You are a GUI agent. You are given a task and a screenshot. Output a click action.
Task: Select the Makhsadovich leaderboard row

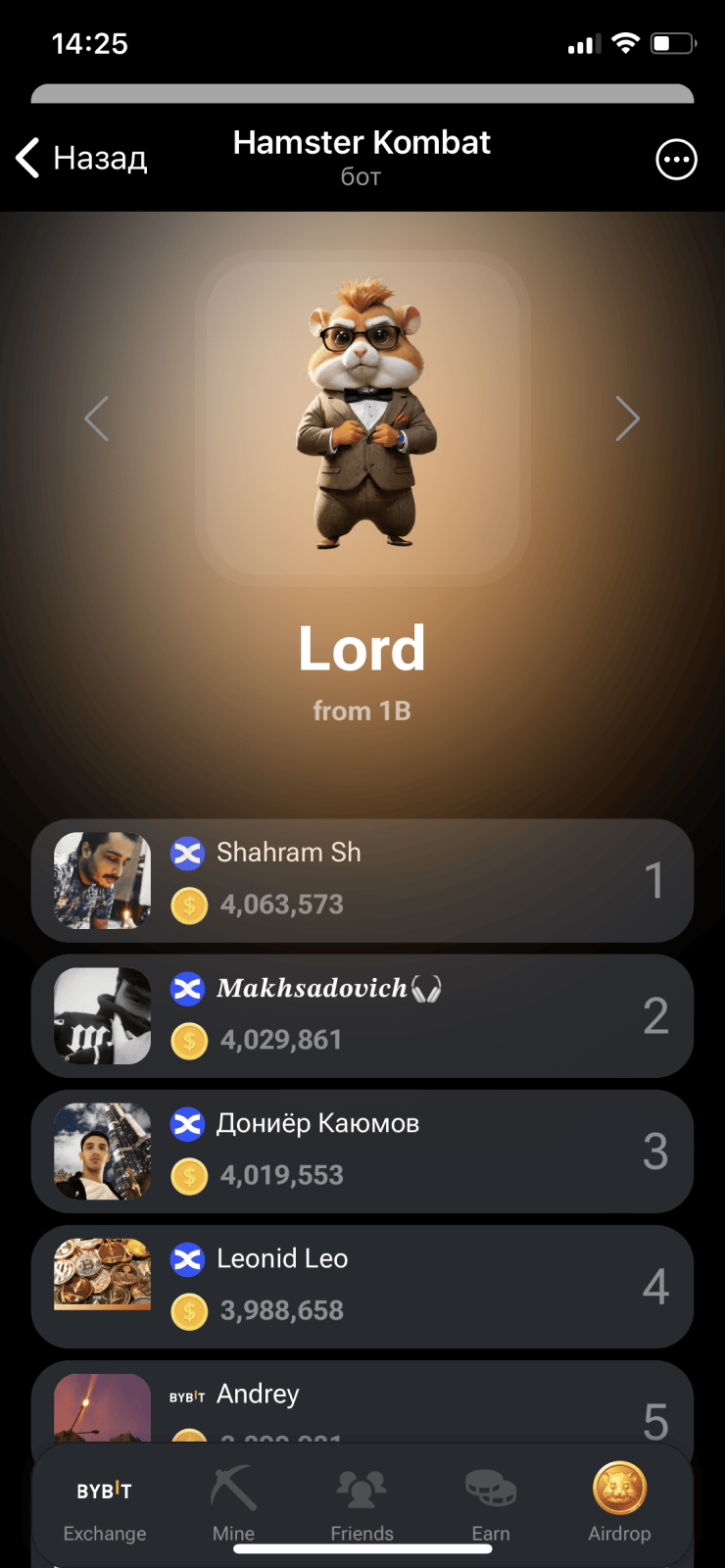[x=362, y=1015]
